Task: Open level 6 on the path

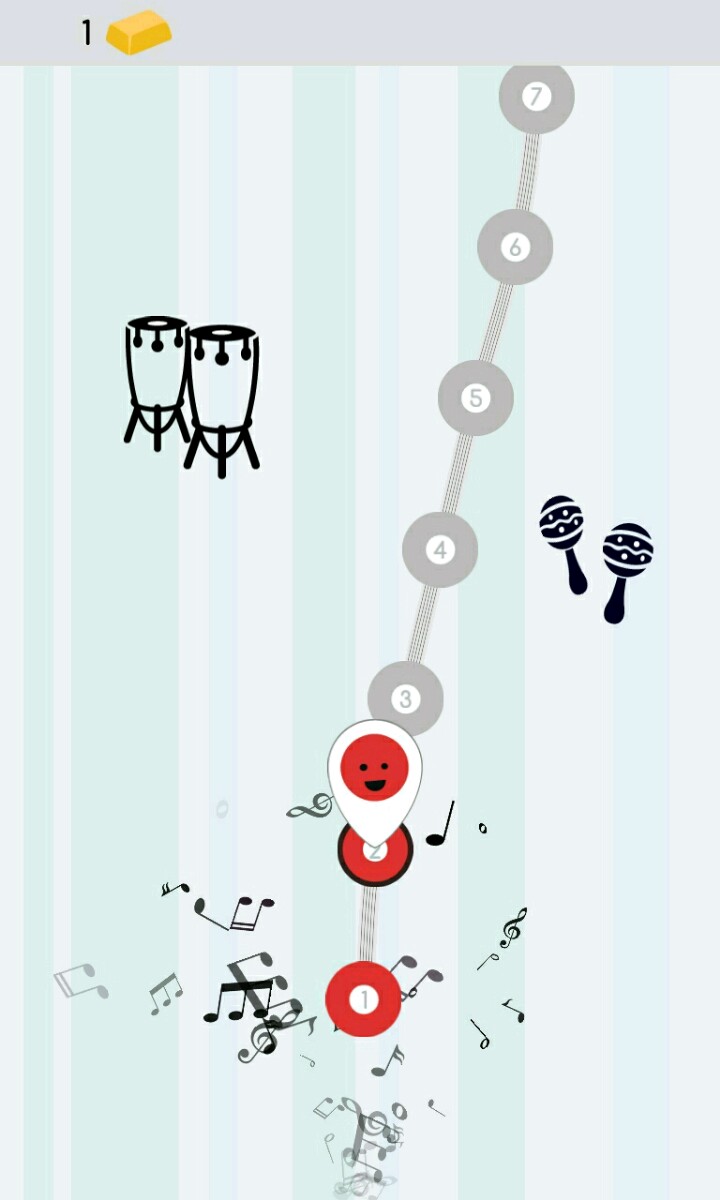Action: [x=515, y=247]
